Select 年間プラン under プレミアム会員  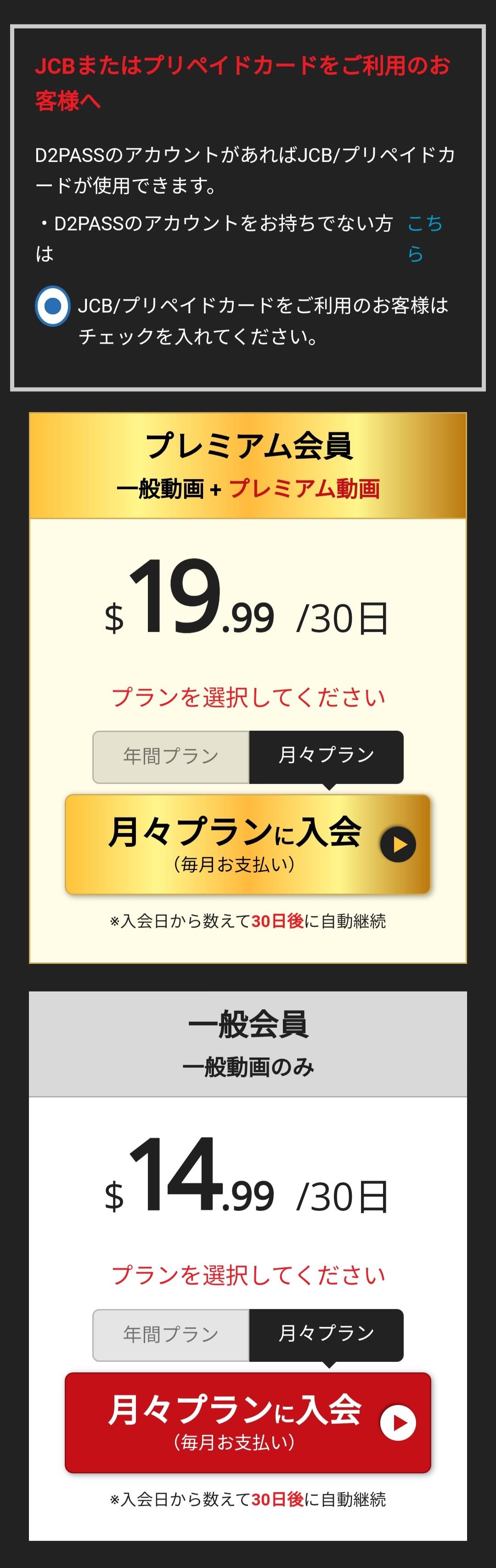[170, 756]
